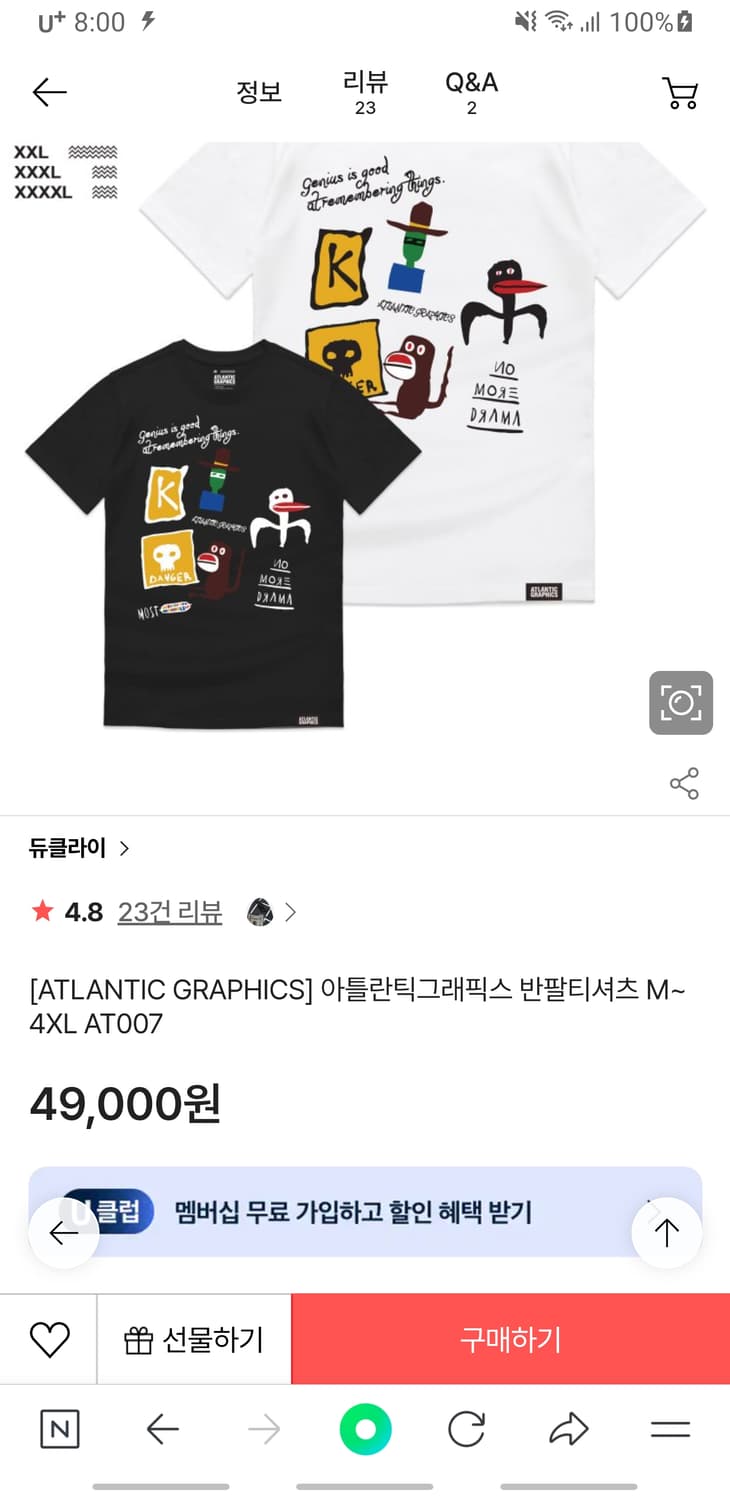730x1500 pixels.
Task: Open the browser menu with the hamburger icon
Action: pos(668,1429)
